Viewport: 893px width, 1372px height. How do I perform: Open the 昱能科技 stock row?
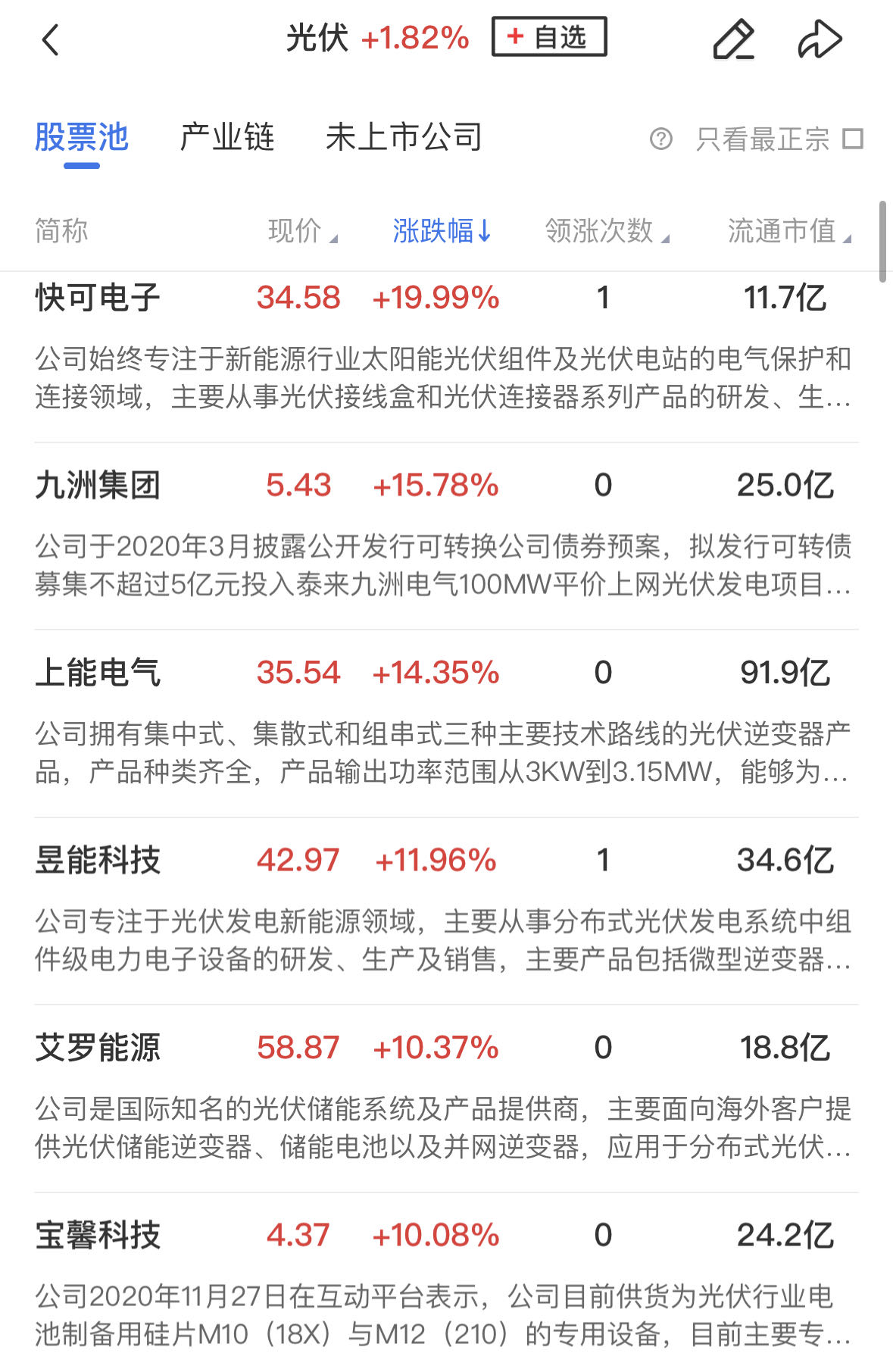coord(98,861)
